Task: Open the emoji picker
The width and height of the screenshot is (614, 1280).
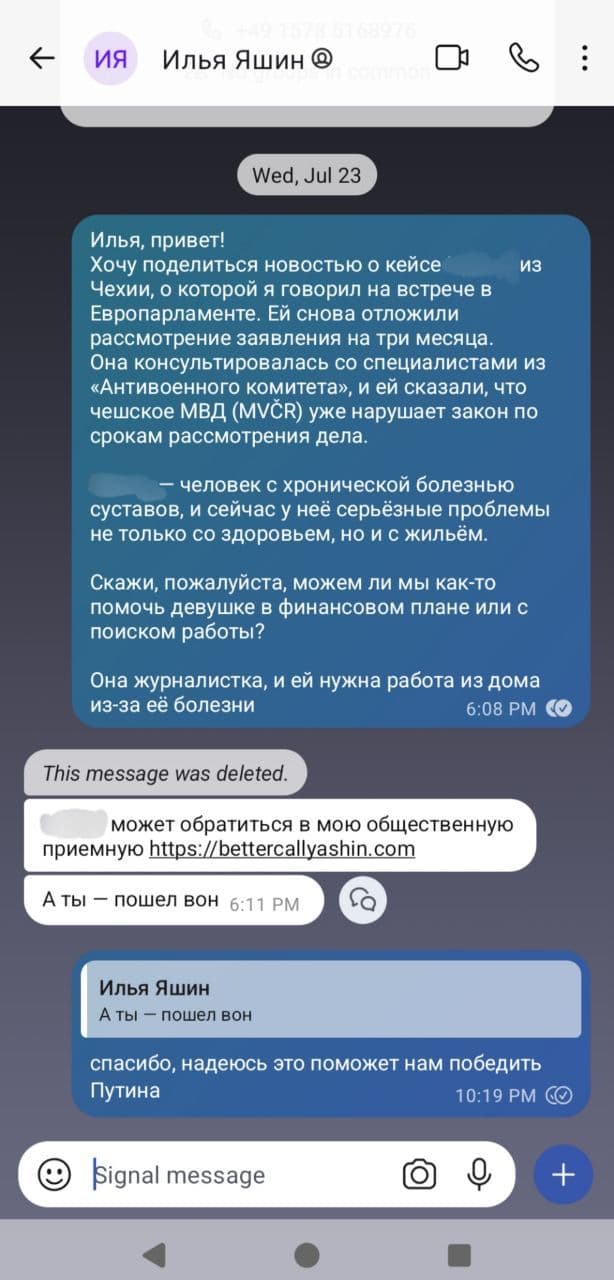Action: tap(54, 1174)
